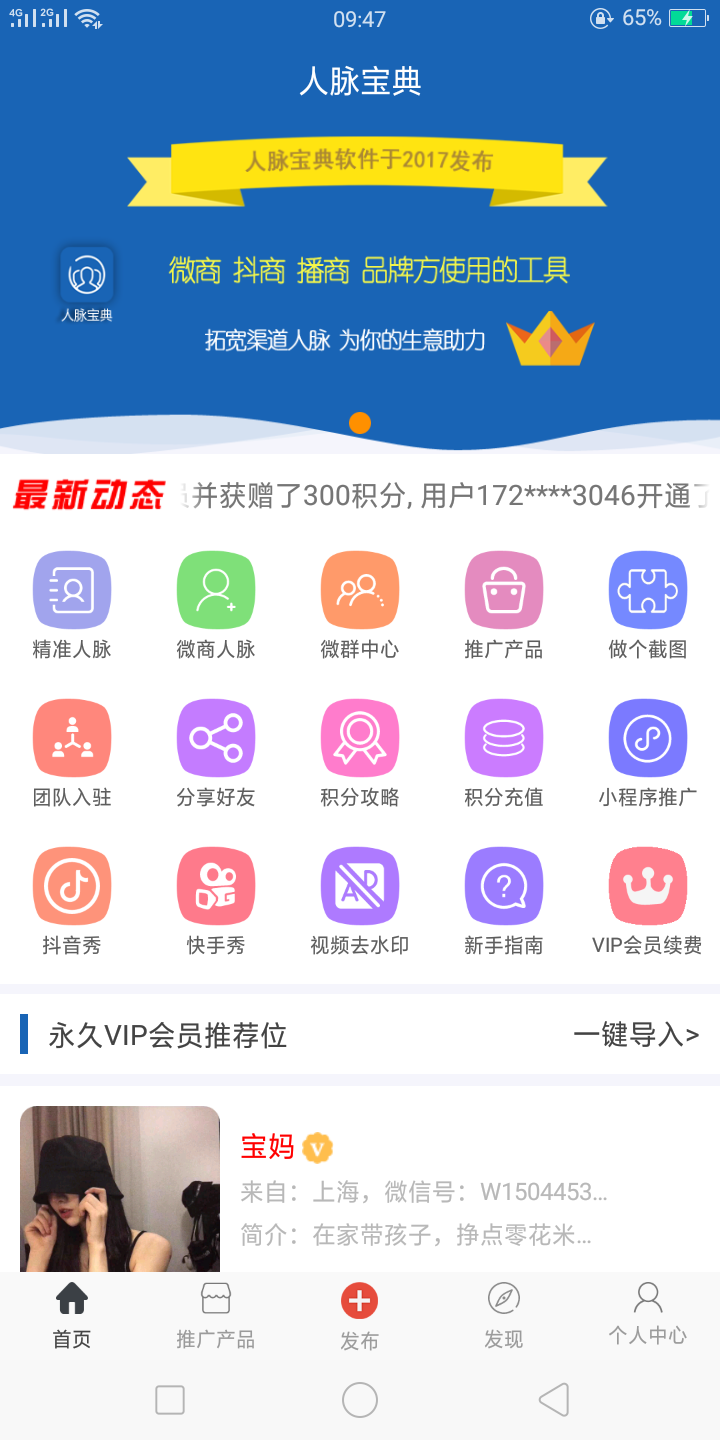
Task: Tap the 一键导入 link
Action: click(x=637, y=1037)
